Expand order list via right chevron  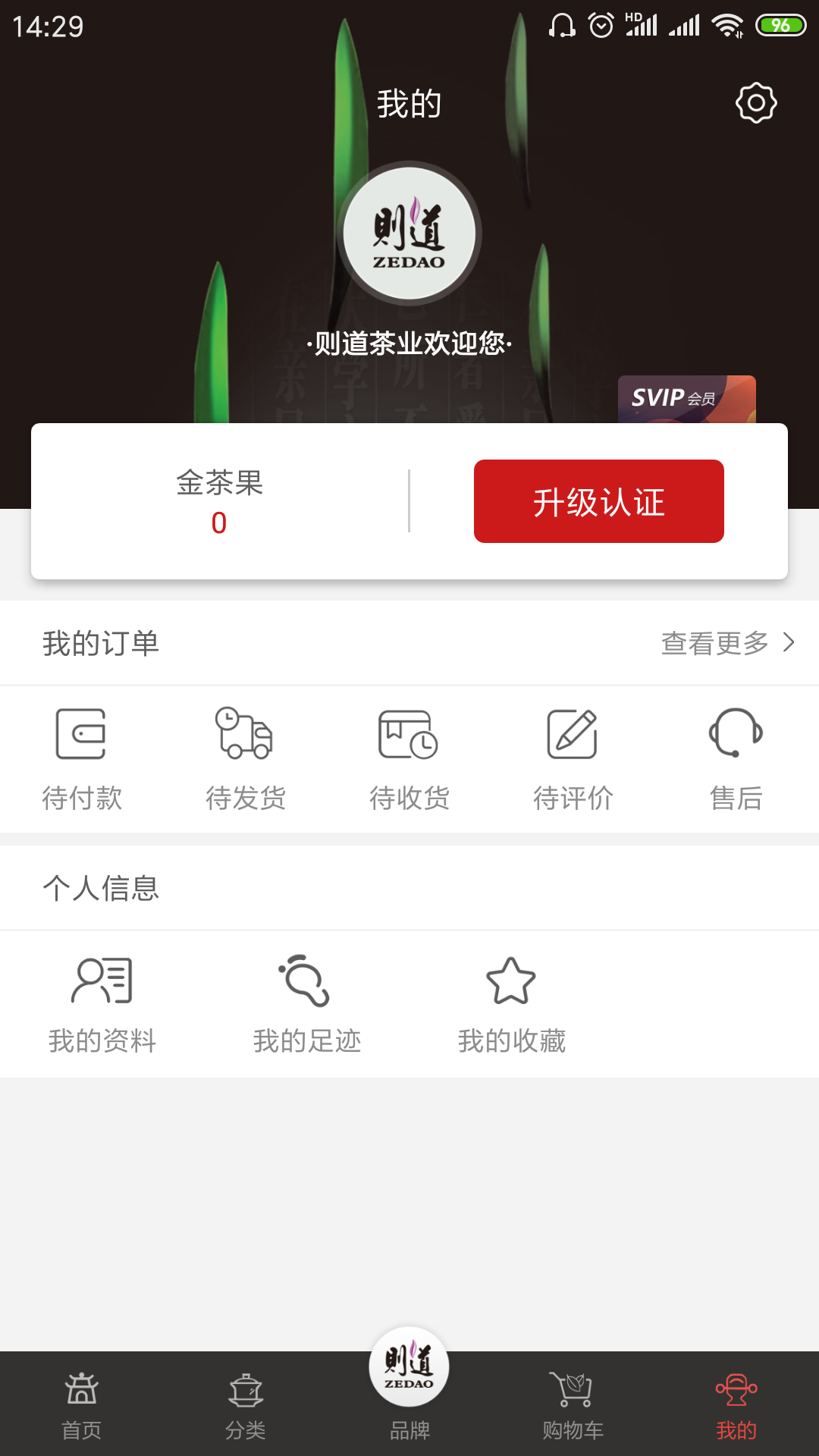tap(789, 642)
